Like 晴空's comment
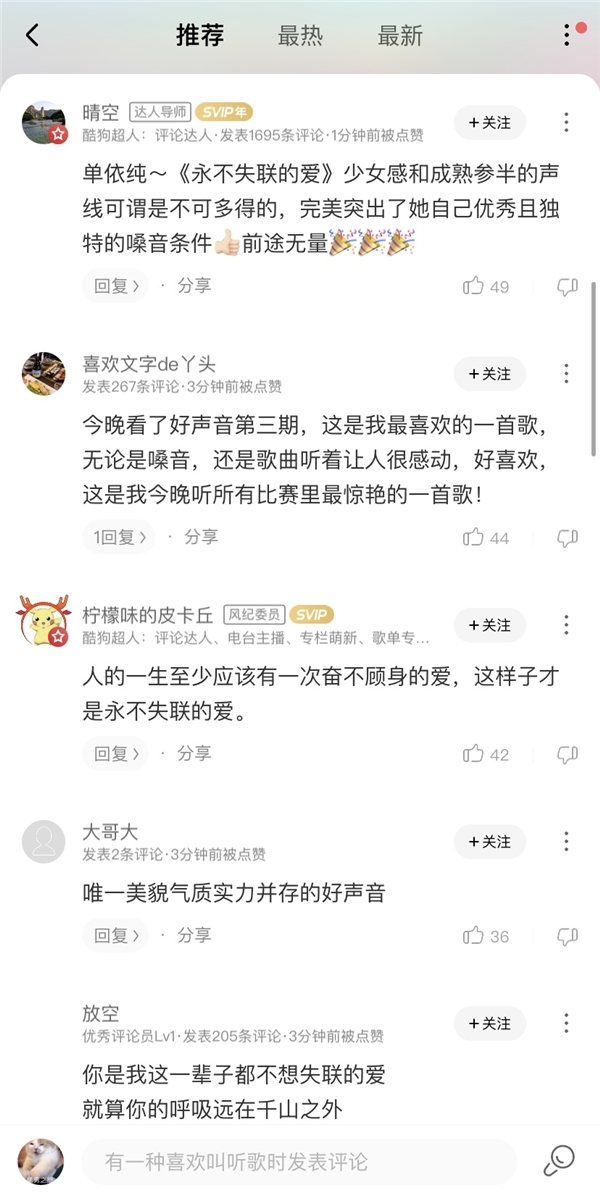This screenshot has width=600, height=1195. pos(486,286)
